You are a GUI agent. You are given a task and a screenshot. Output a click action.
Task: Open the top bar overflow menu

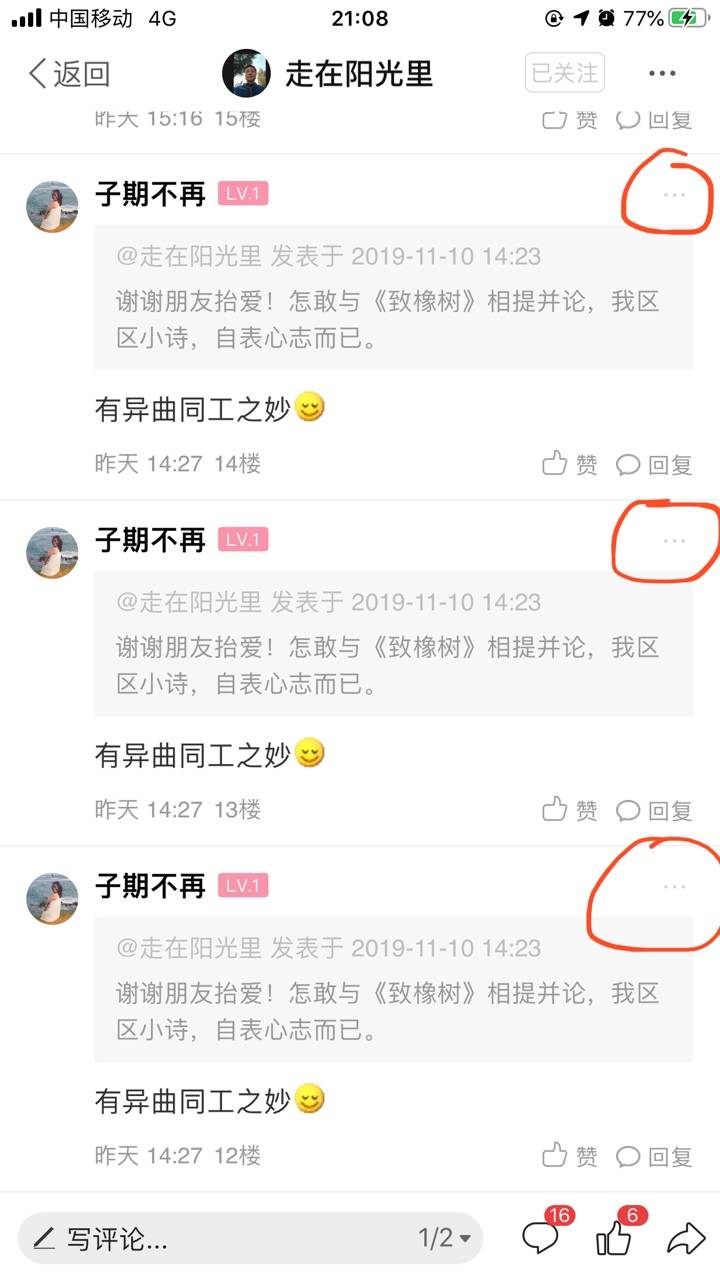point(662,74)
